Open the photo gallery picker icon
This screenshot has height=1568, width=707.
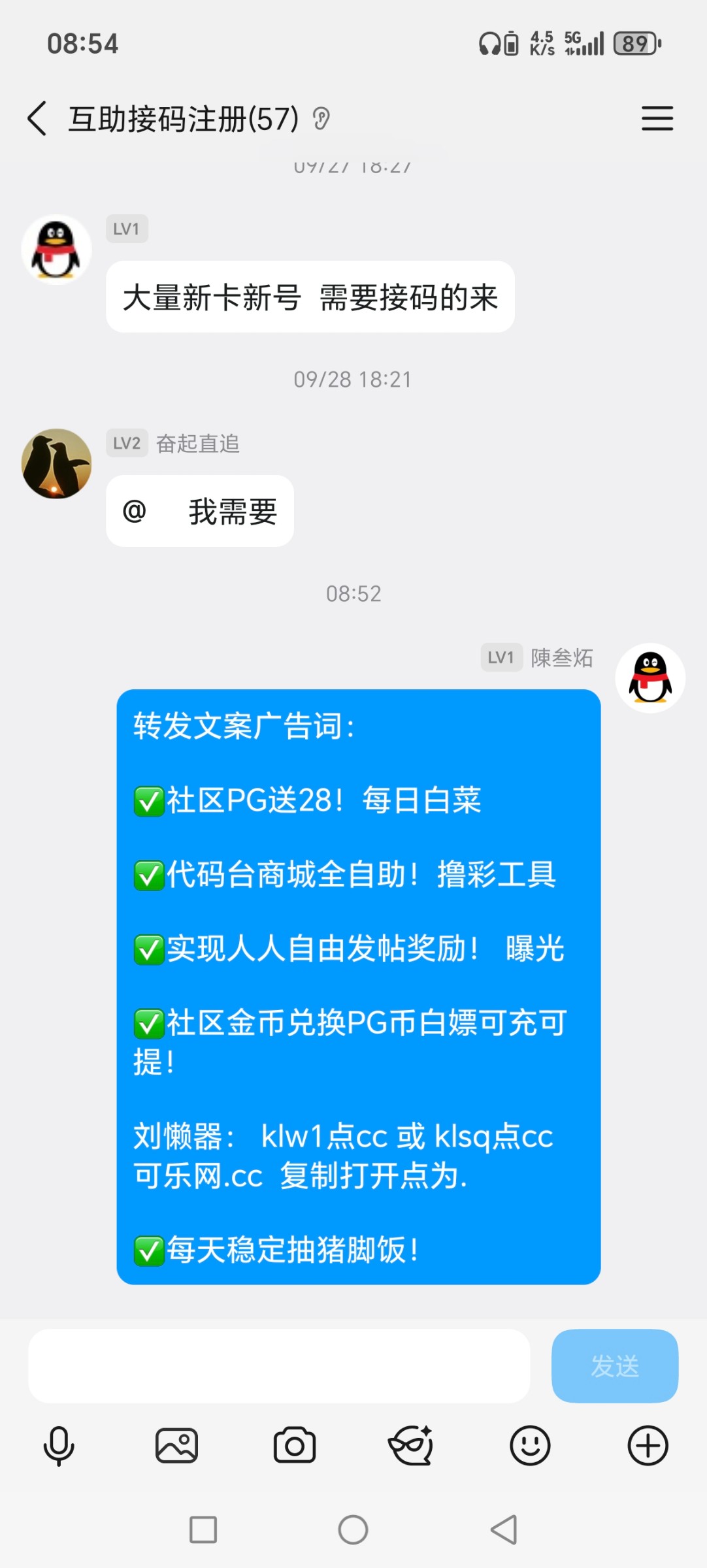point(176,1446)
